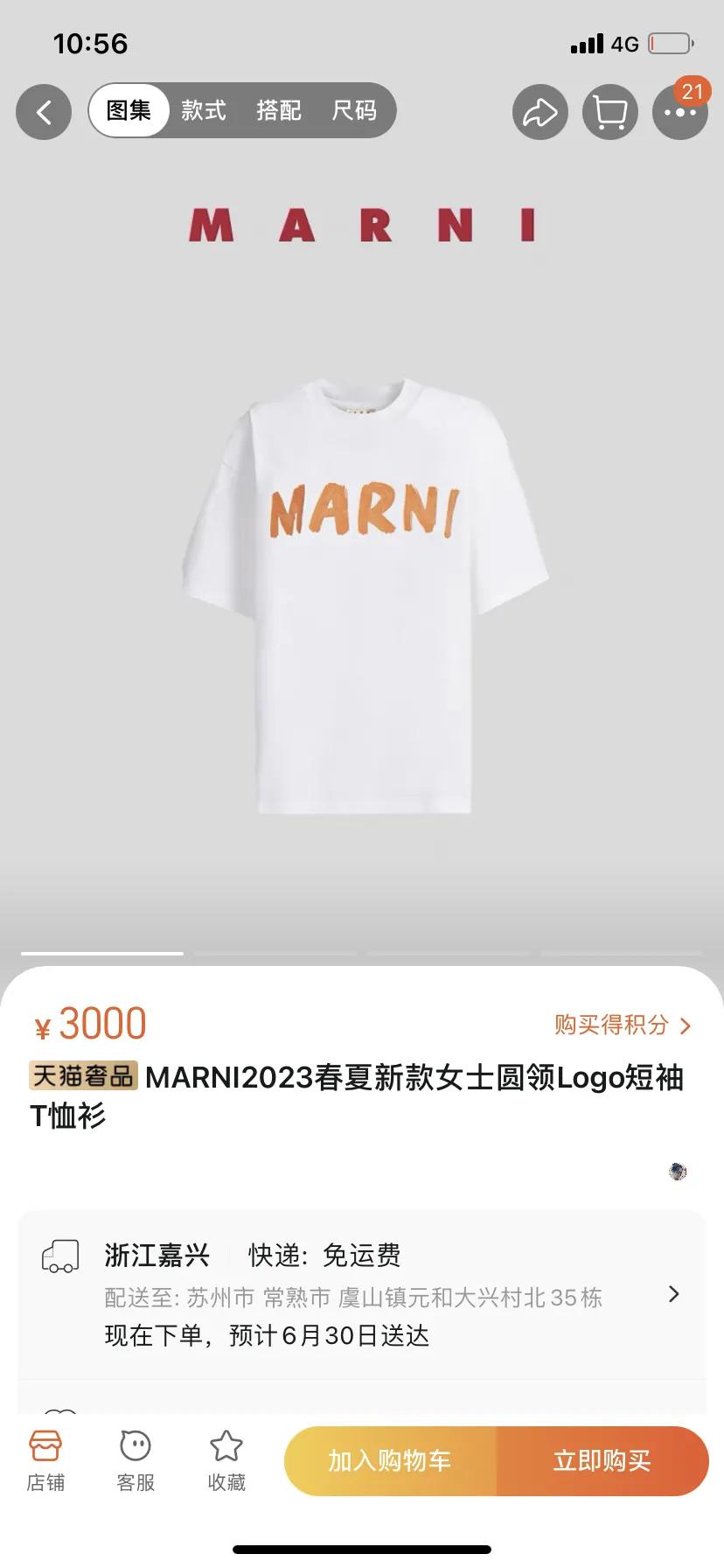Image resolution: width=724 pixels, height=1568 pixels.
Task: Switch to the 尺码 tab
Action: pos(353,111)
